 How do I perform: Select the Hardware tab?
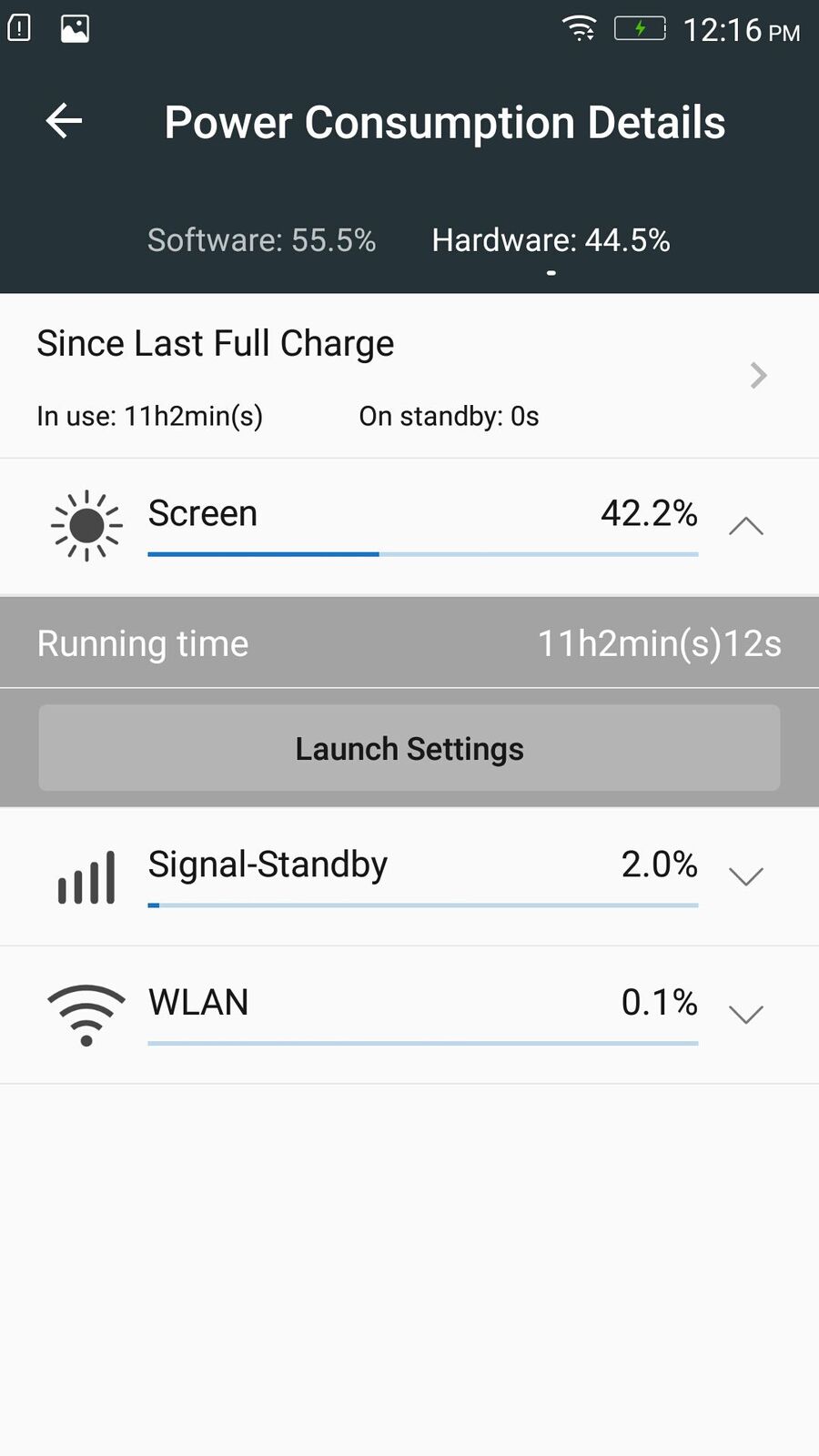point(551,240)
